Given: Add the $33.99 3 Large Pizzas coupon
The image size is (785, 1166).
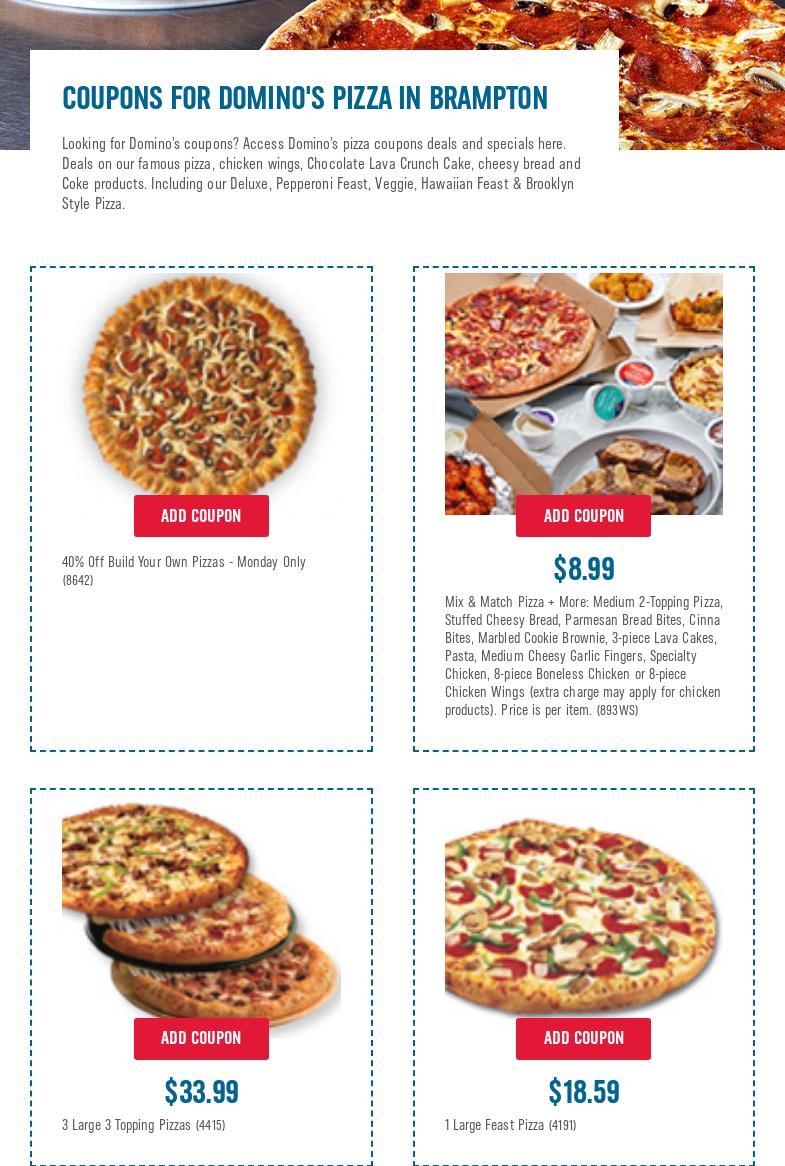Looking at the screenshot, I should [201, 1038].
